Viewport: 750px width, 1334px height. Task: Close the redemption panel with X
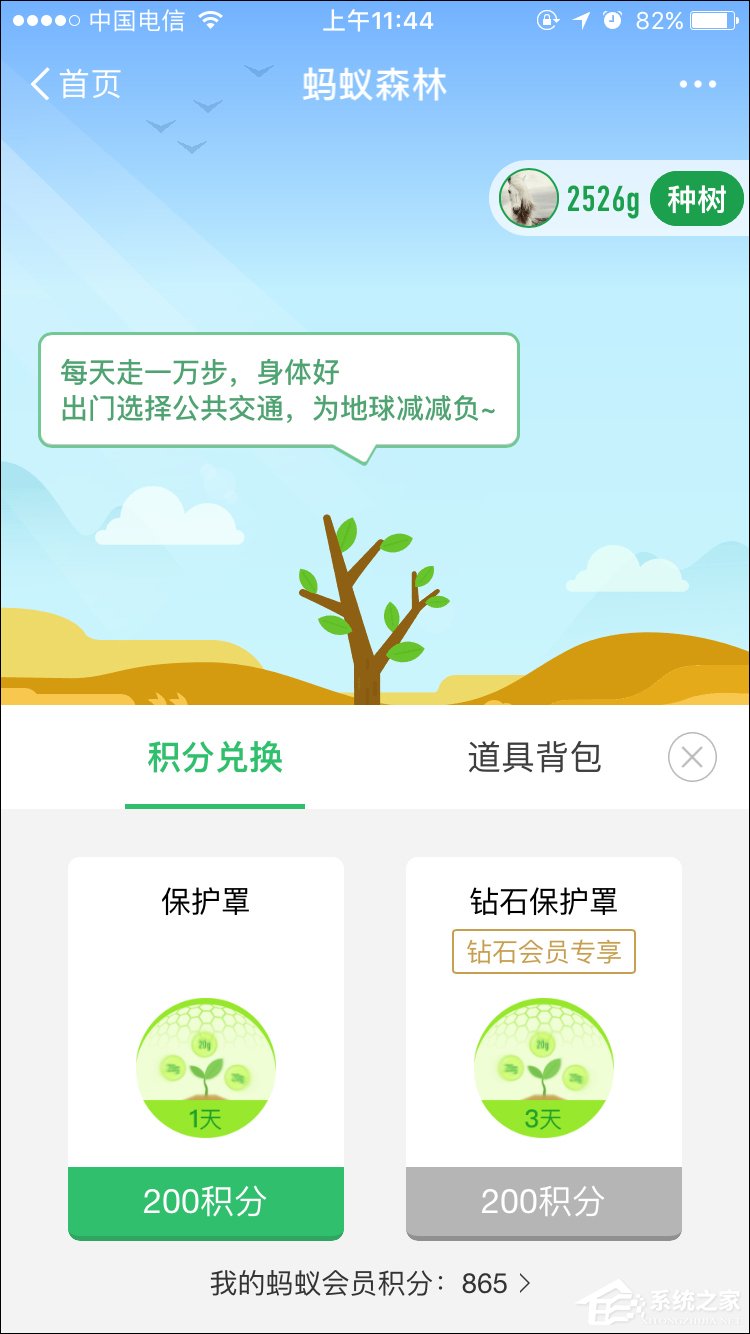(690, 757)
